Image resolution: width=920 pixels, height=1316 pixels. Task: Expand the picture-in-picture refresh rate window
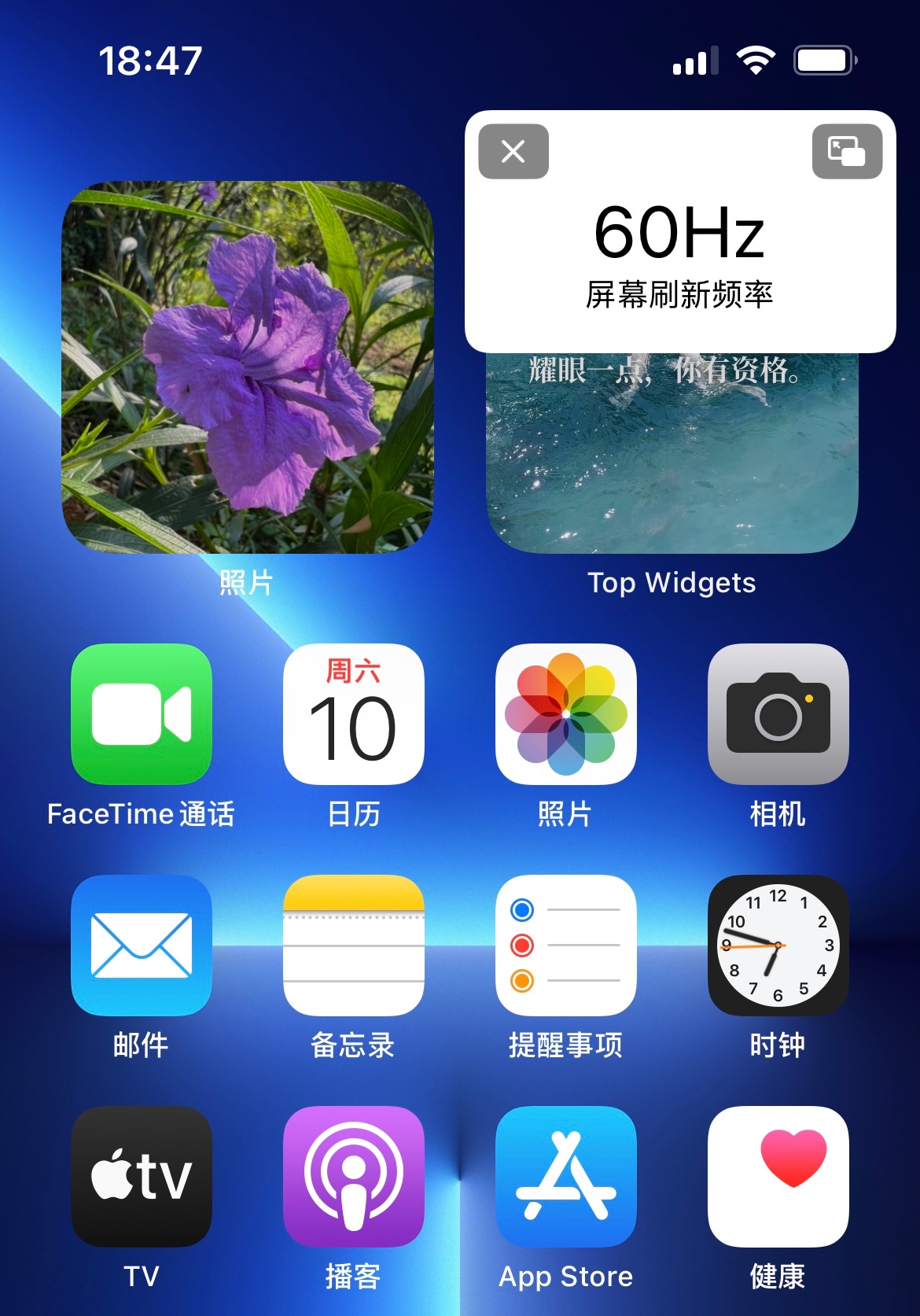847,152
